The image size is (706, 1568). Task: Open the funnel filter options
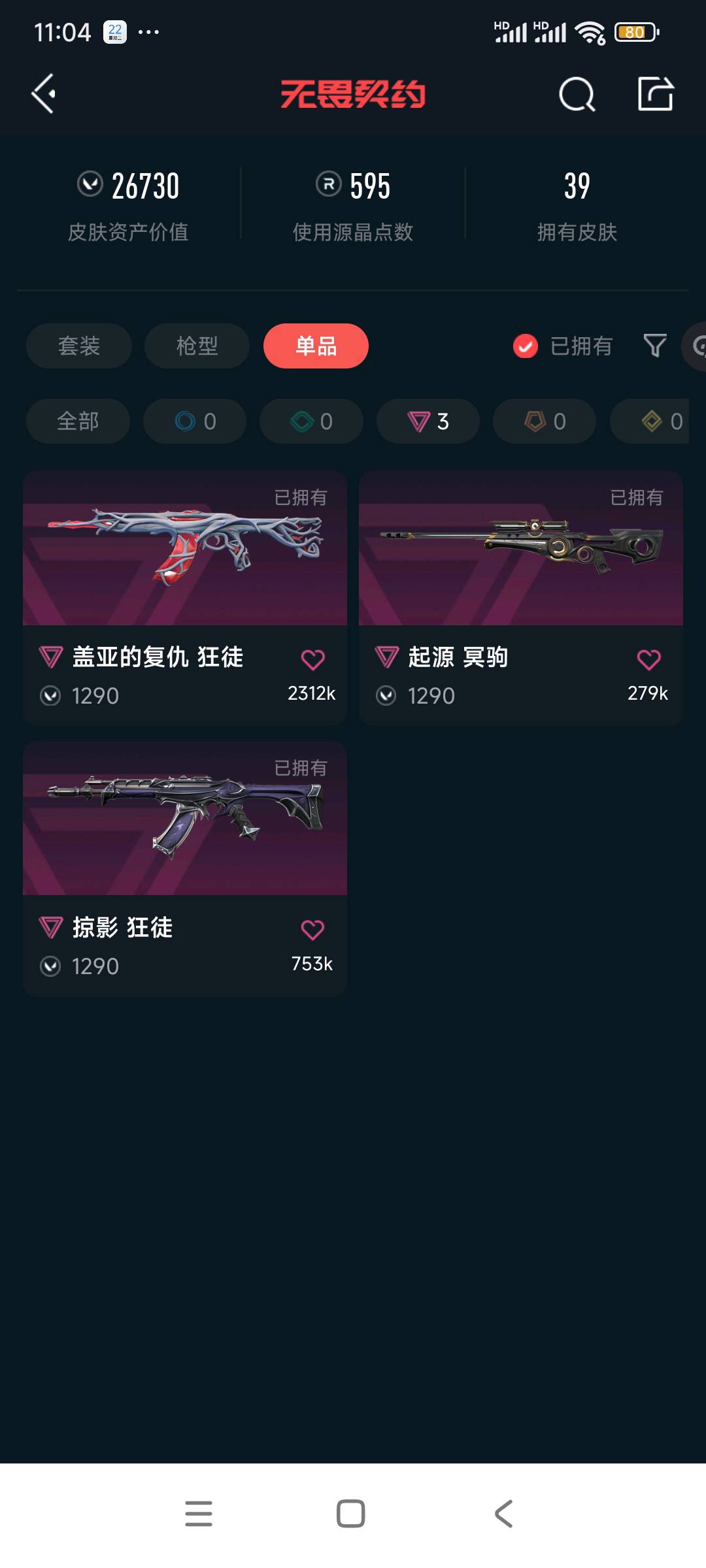point(654,346)
